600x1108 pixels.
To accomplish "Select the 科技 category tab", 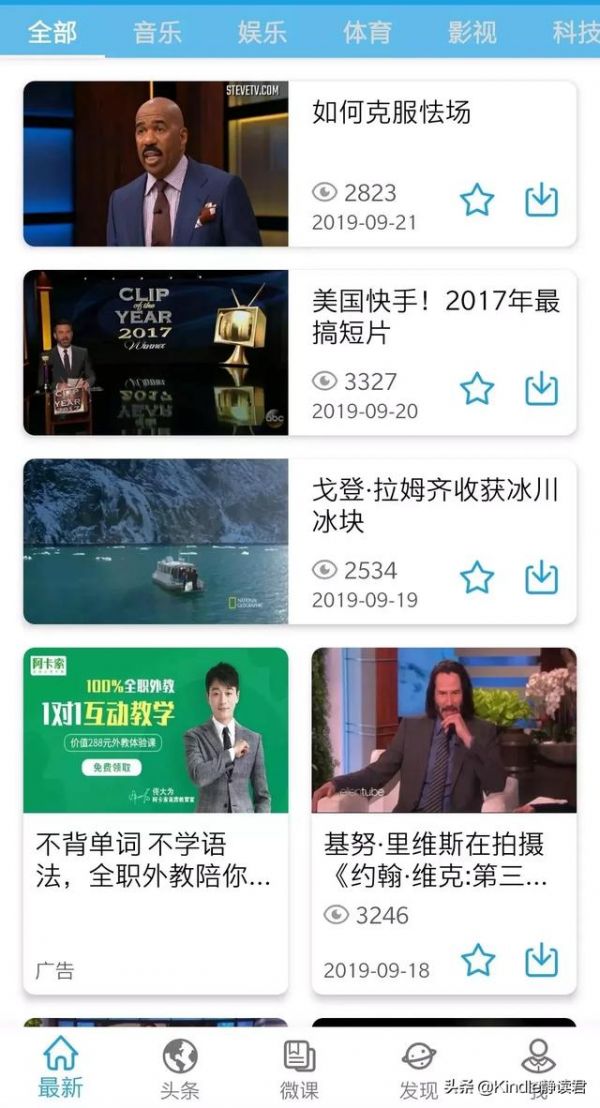I will tap(576, 33).
